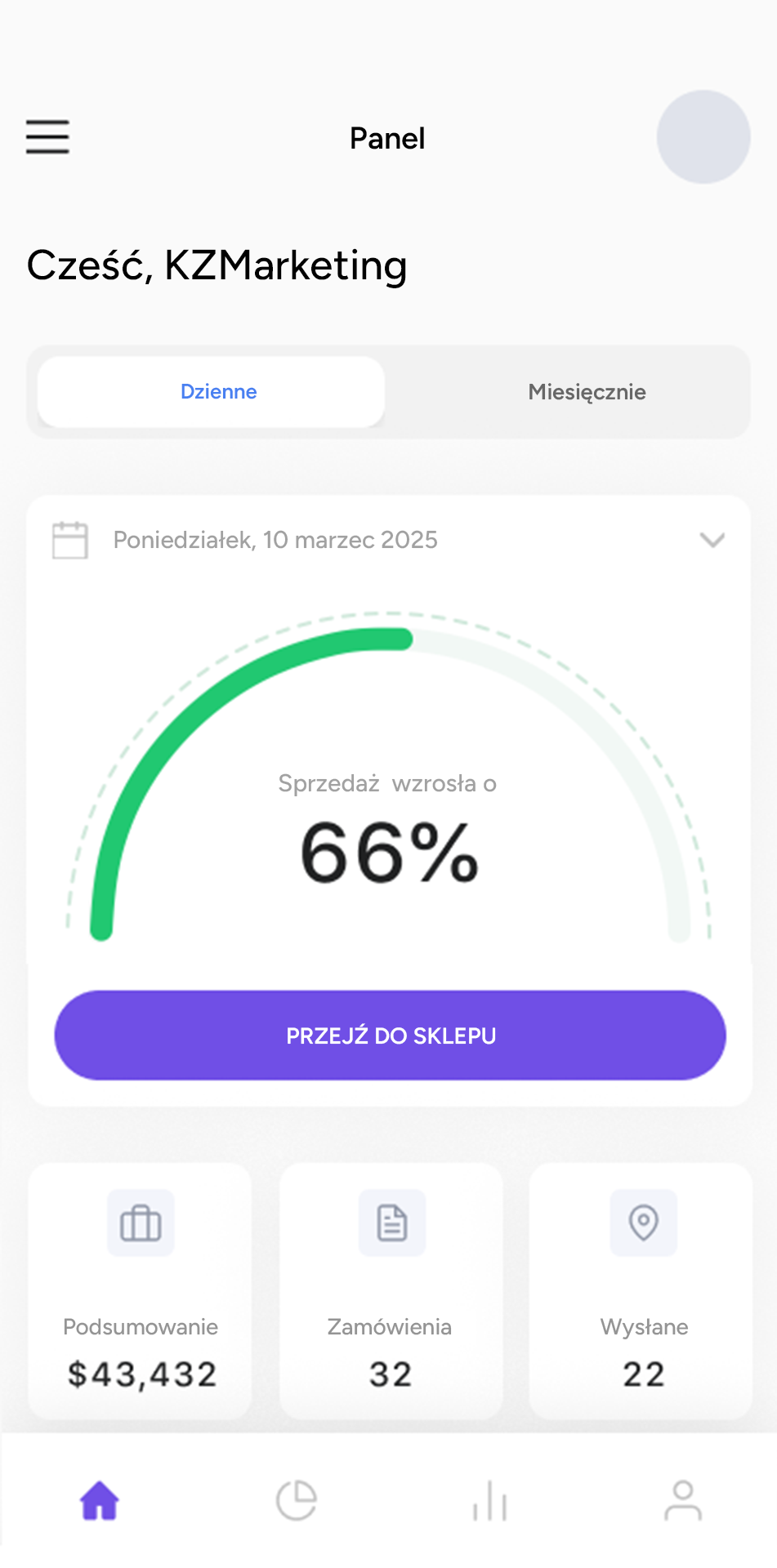Open the hamburger drawer menu
Image resolution: width=777 pixels, height=1568 pixels.
[x=47, y=136]
